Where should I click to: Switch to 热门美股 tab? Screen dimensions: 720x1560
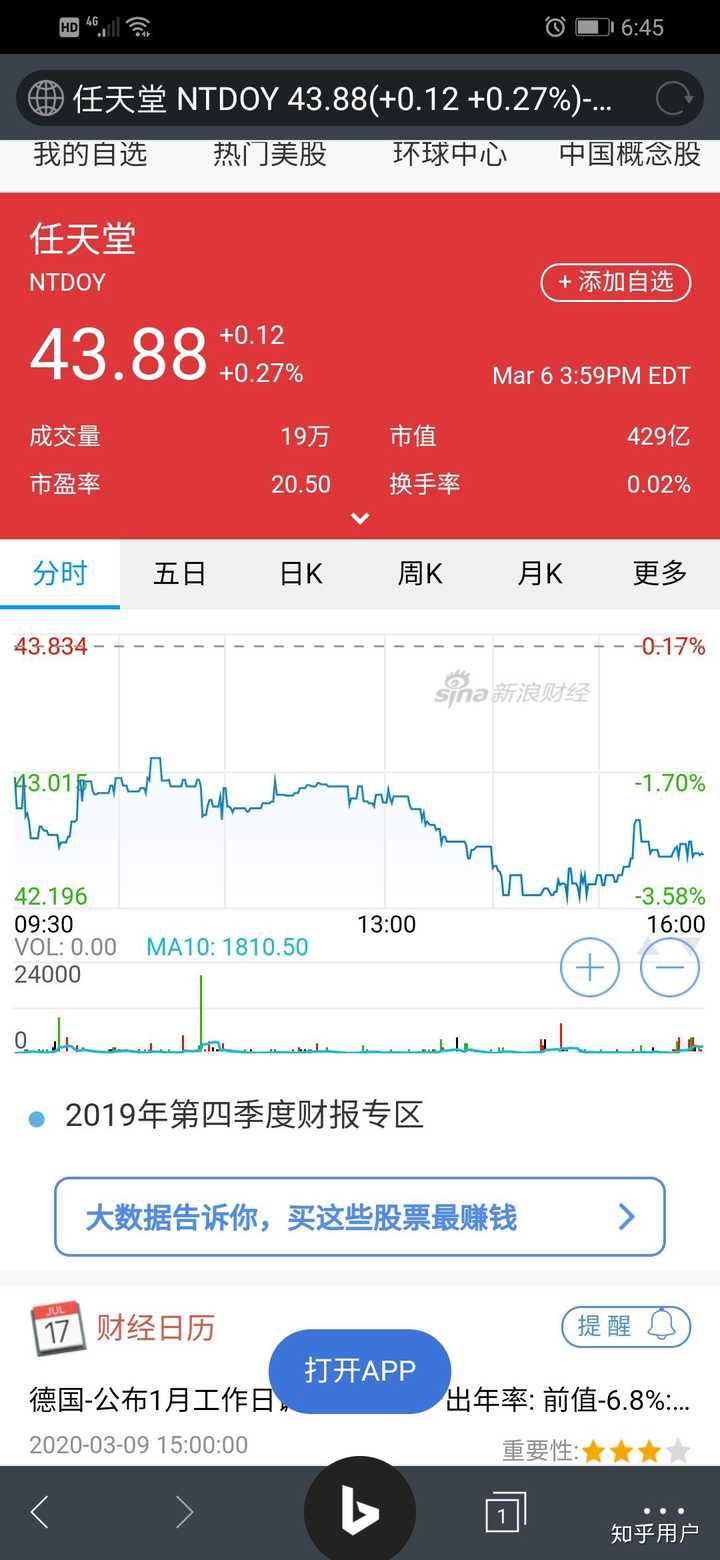(270, 154)
